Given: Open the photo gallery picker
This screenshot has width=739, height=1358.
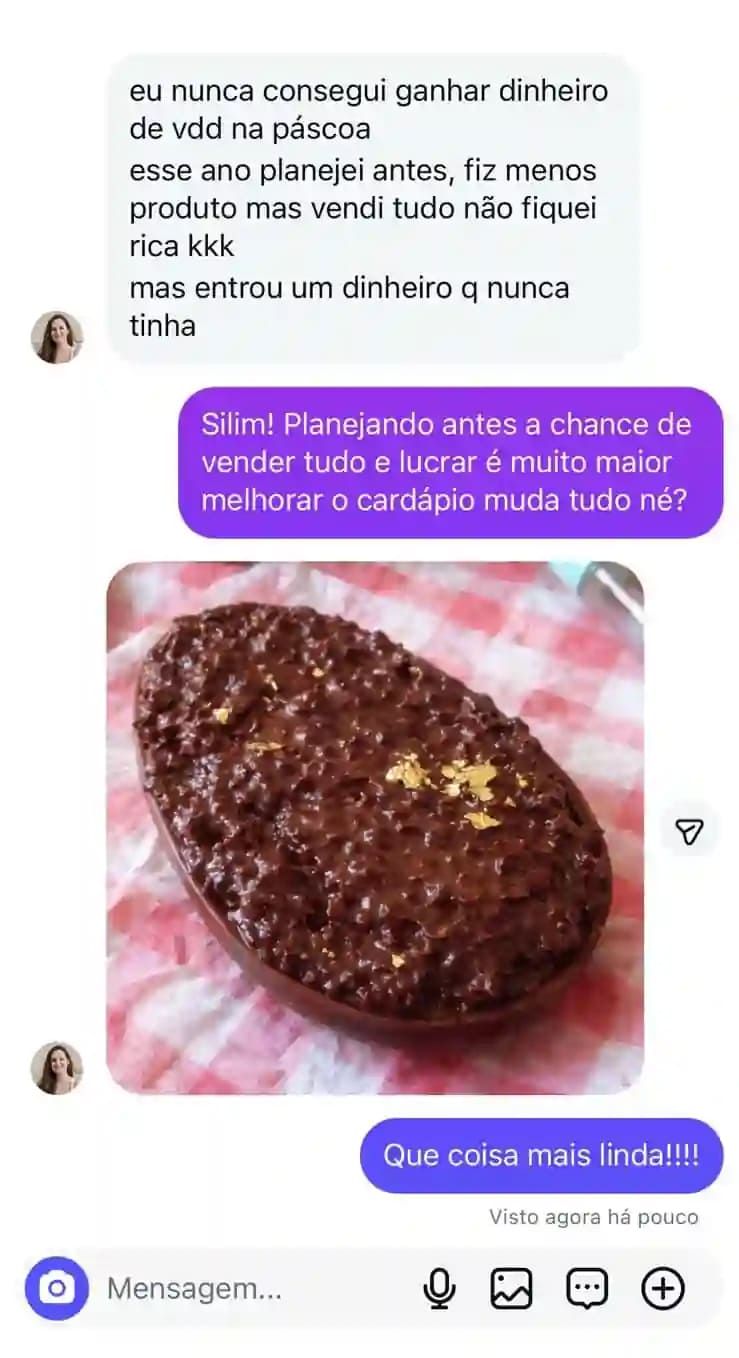Looking at the screenshot, I should coord(511,1289).
